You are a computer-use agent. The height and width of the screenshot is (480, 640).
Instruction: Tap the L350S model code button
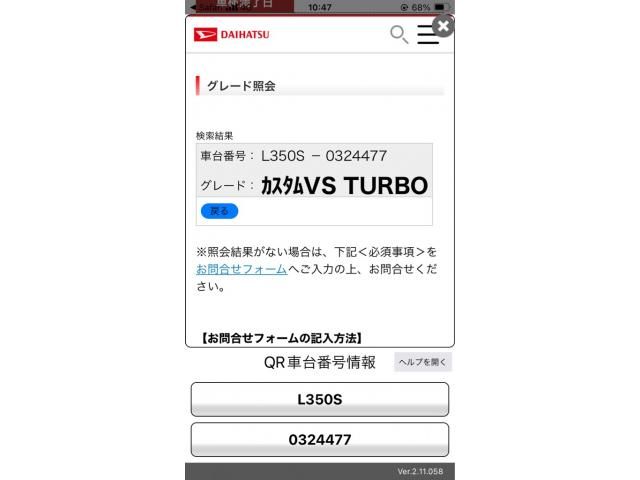(x=319, y=399)
